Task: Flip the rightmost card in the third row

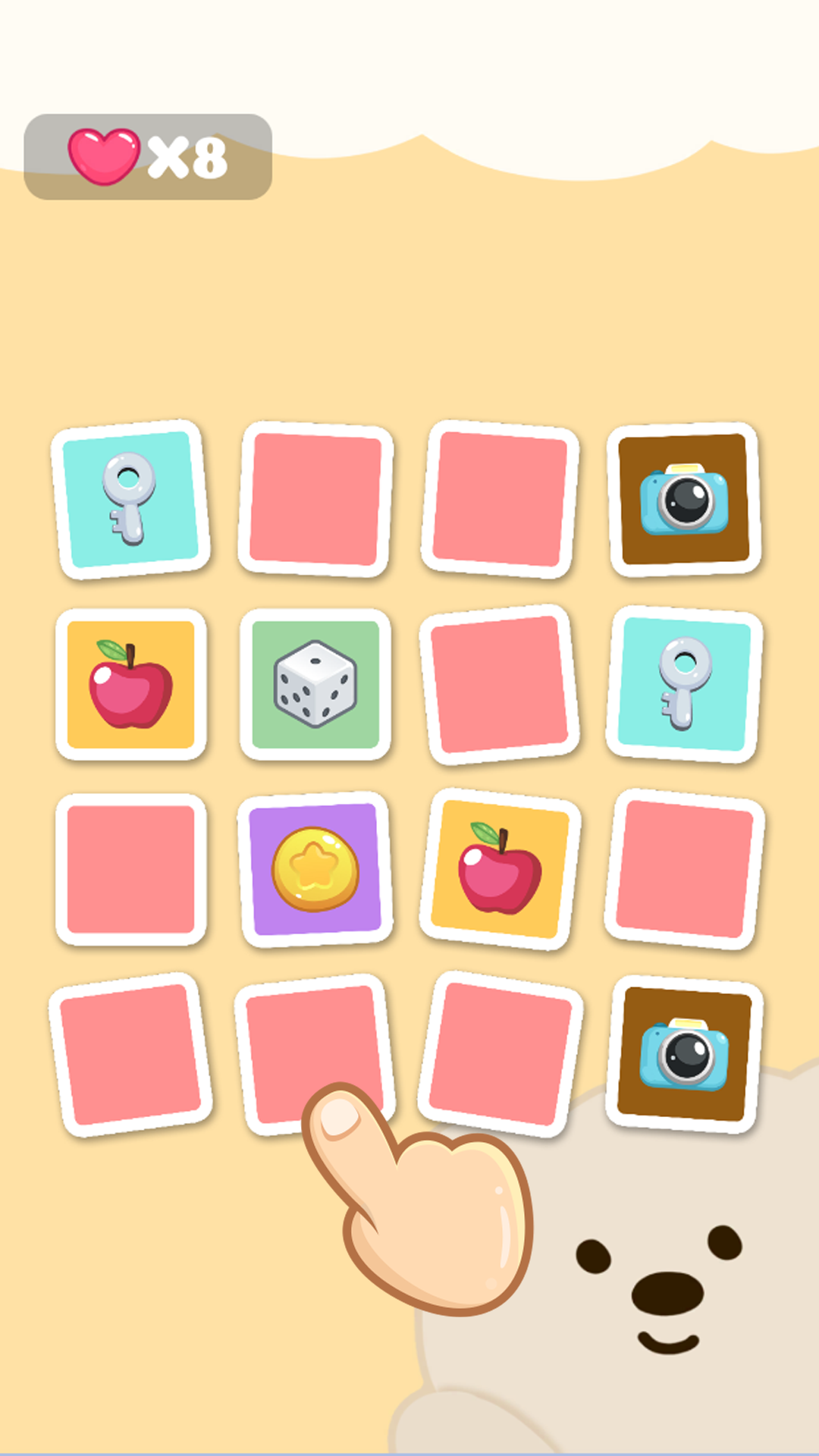Action: tap(686, 868)
